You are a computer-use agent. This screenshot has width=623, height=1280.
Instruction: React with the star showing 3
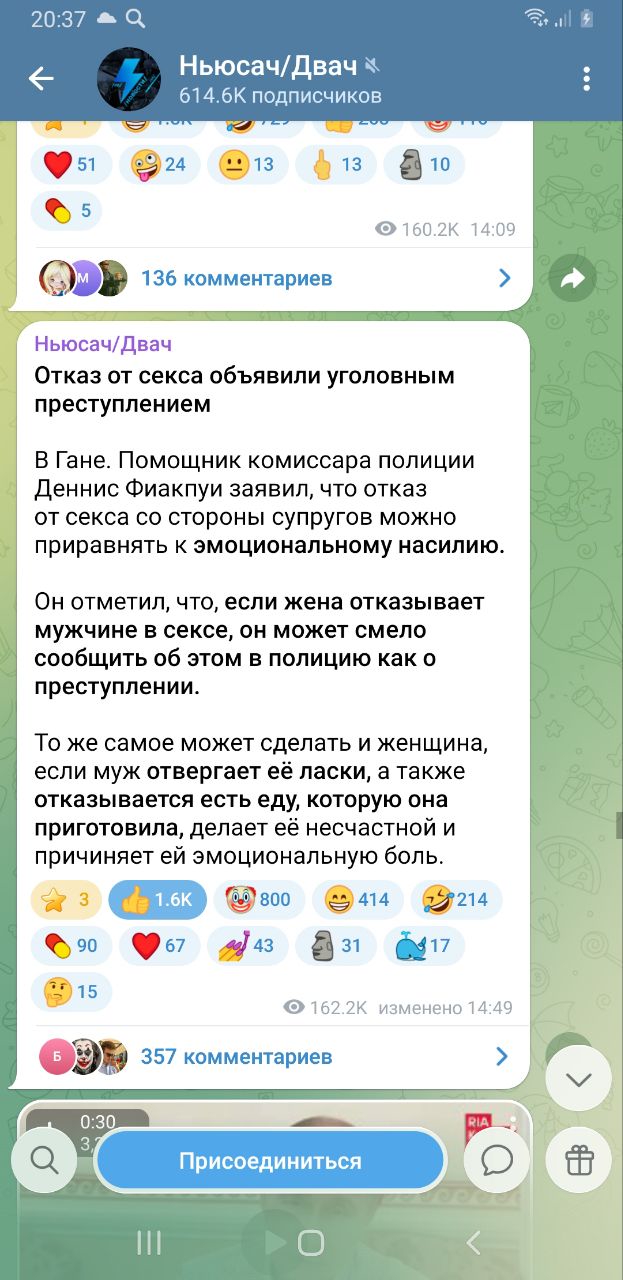[x=66, y=899]
